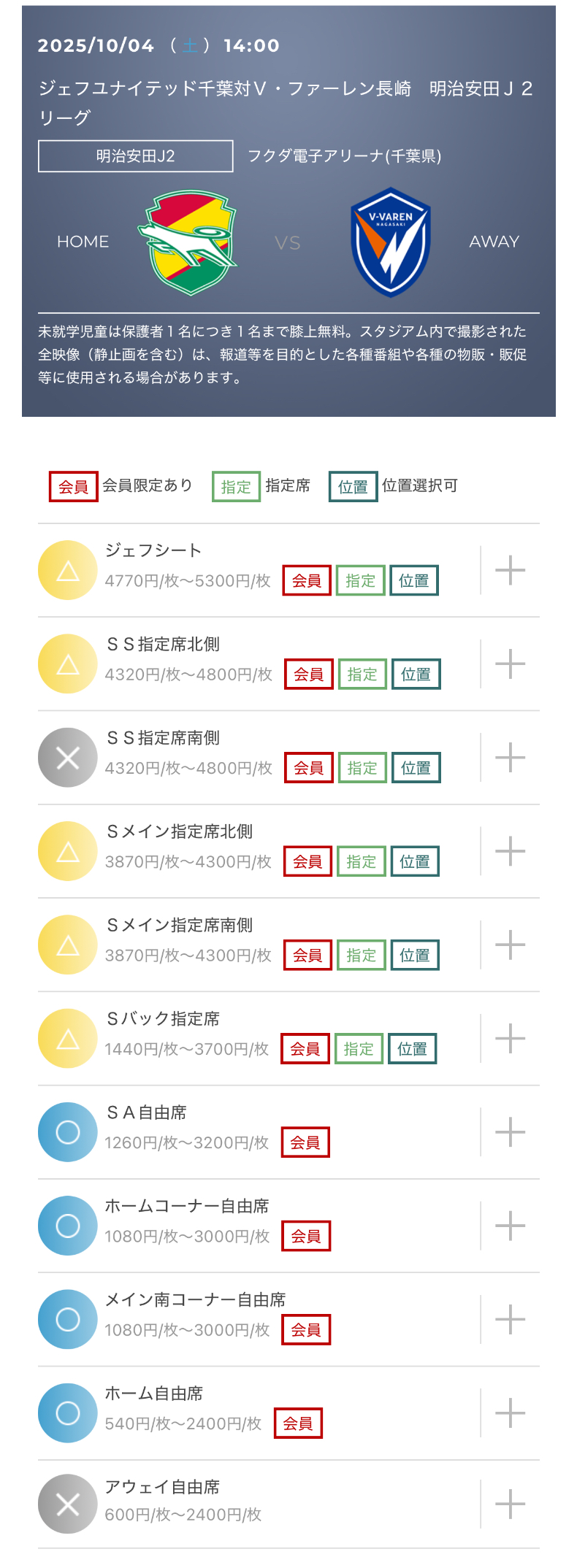The width and height of the screenshot is (577, 1568).
Task: Expand ＳＳ指定席北側 ticket options
Action: coord(510,664)
